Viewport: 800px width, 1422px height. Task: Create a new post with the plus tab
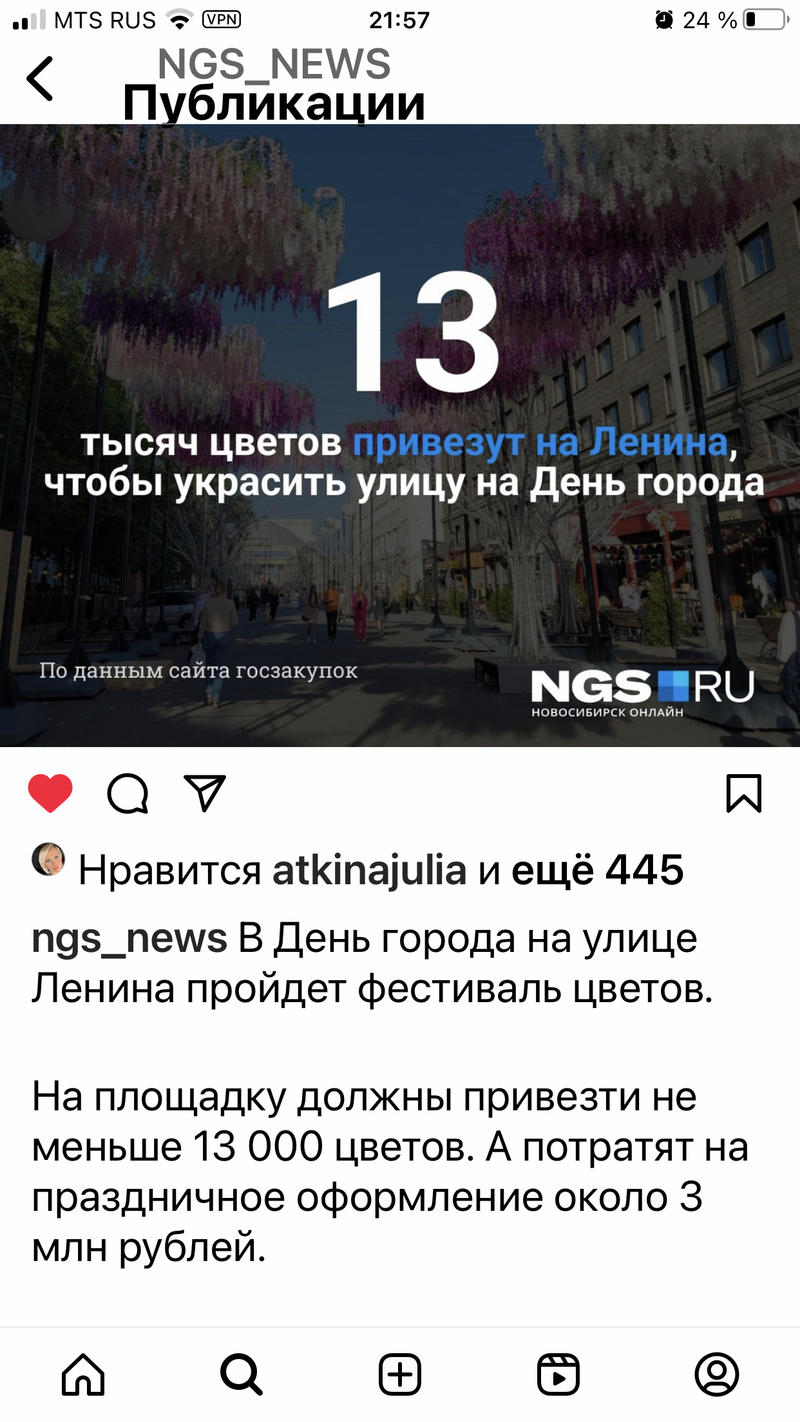[x=399, y=1373]
